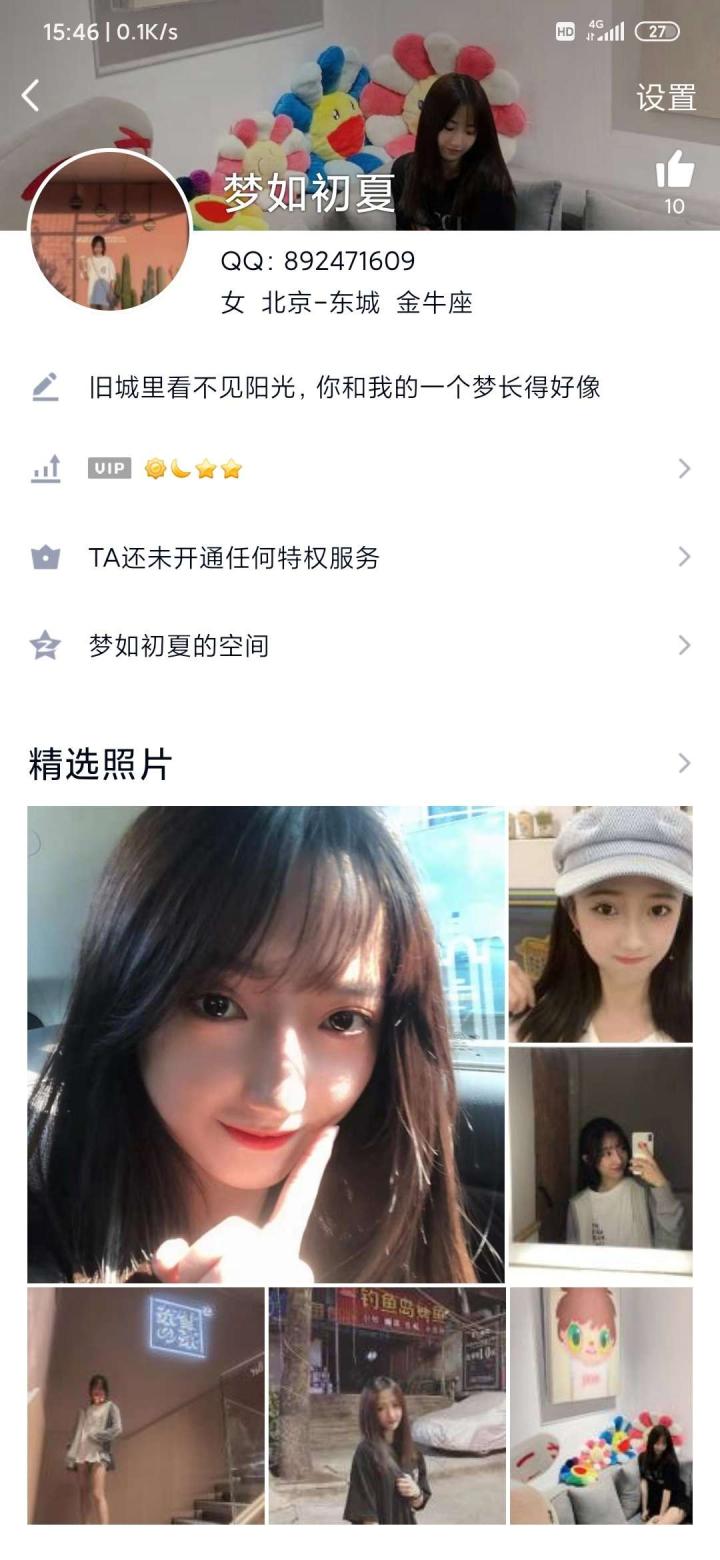View the sofa photo with flower cushions
The width and height of the screenshot is (720, 1560).
click(601, 1405)
